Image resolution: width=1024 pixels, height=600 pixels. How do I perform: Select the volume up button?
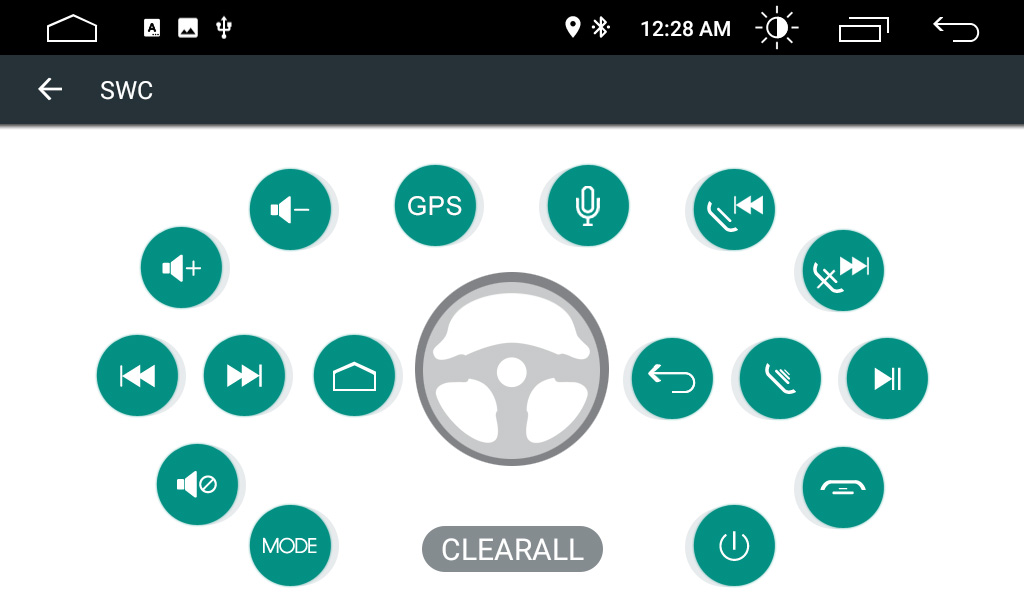coord(181,268)
